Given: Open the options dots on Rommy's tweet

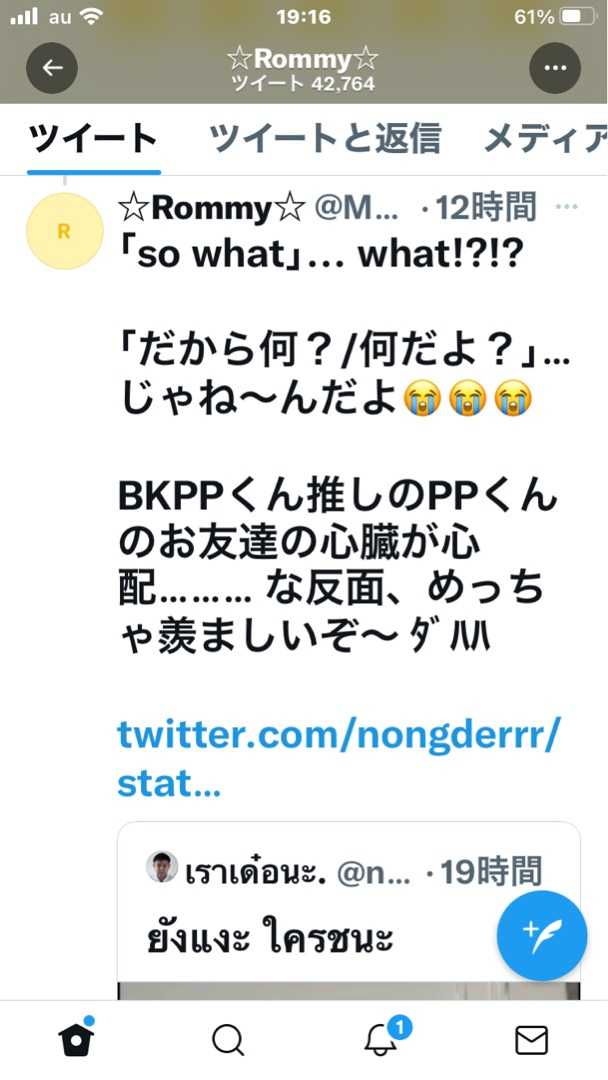Looking at the screenshot, I should point(567,207).
